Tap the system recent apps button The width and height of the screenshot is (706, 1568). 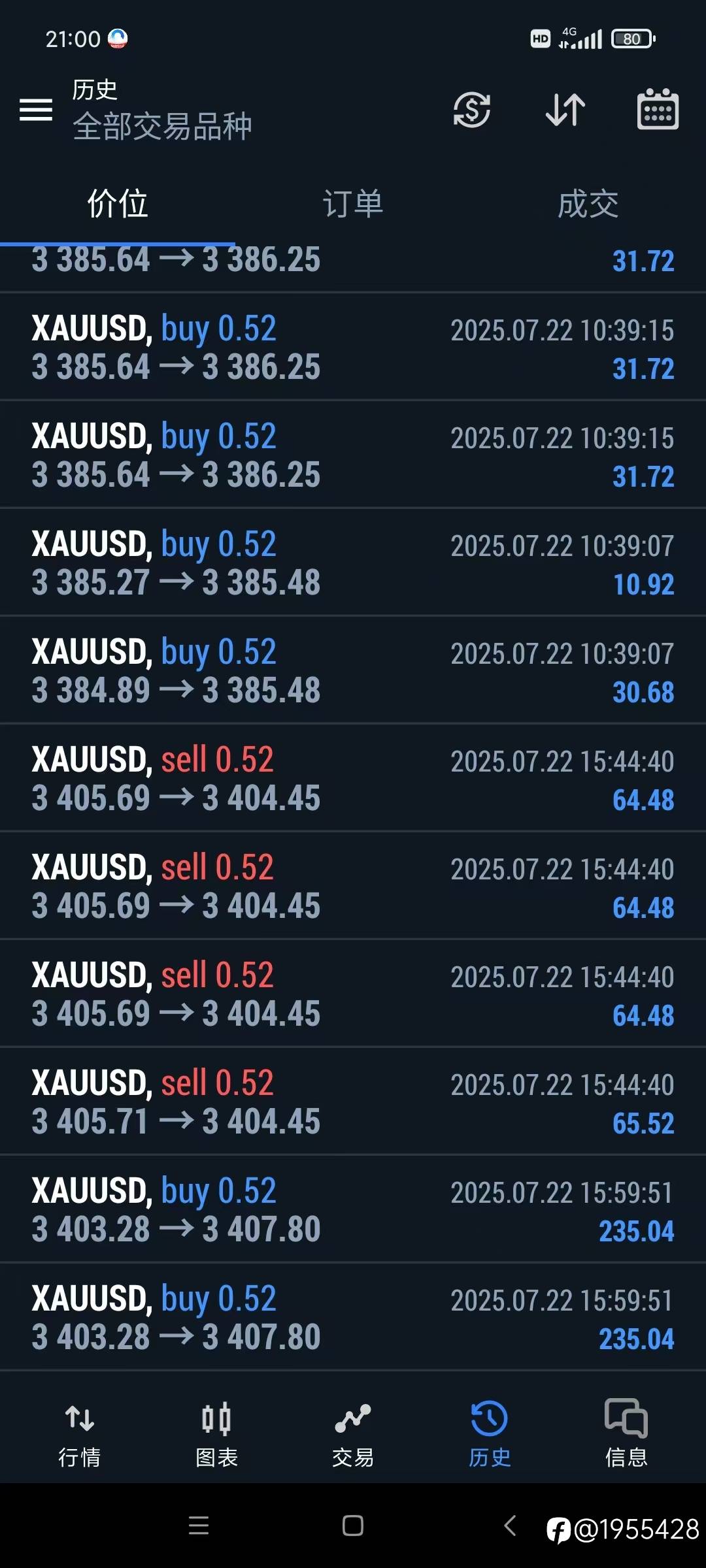[199, 1526]
